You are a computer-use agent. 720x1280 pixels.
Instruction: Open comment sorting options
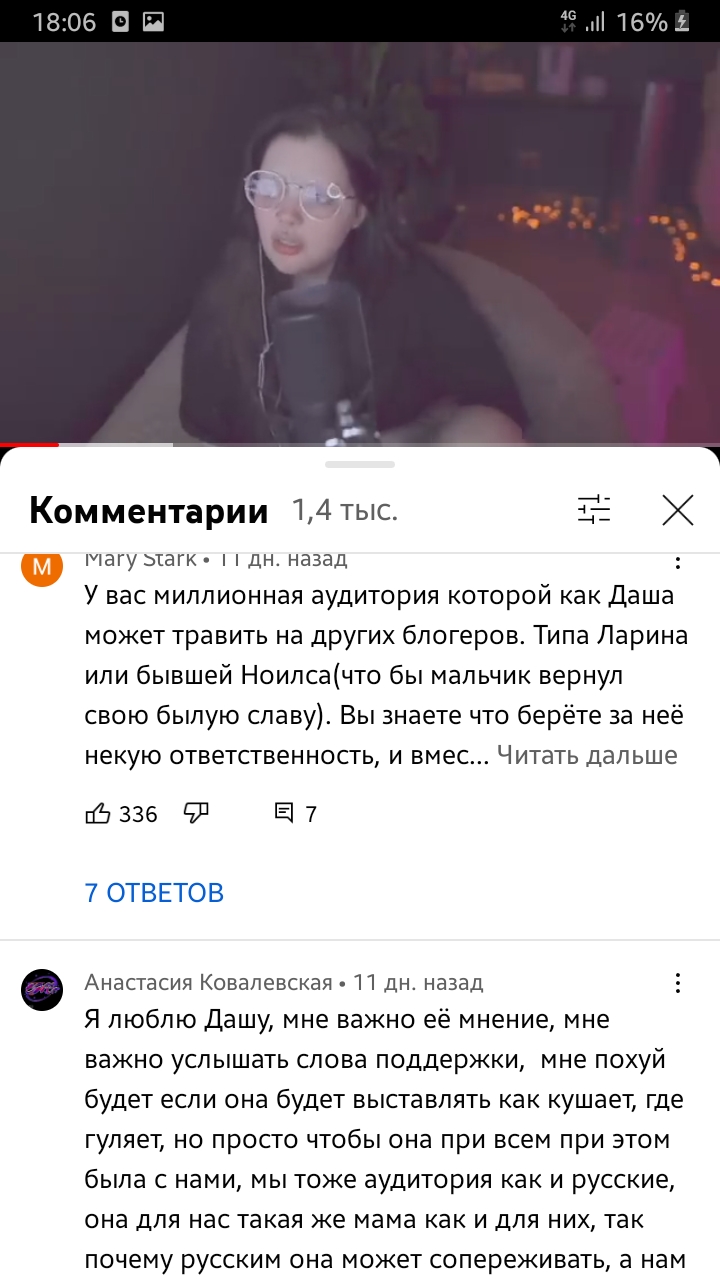coord(593,511)
